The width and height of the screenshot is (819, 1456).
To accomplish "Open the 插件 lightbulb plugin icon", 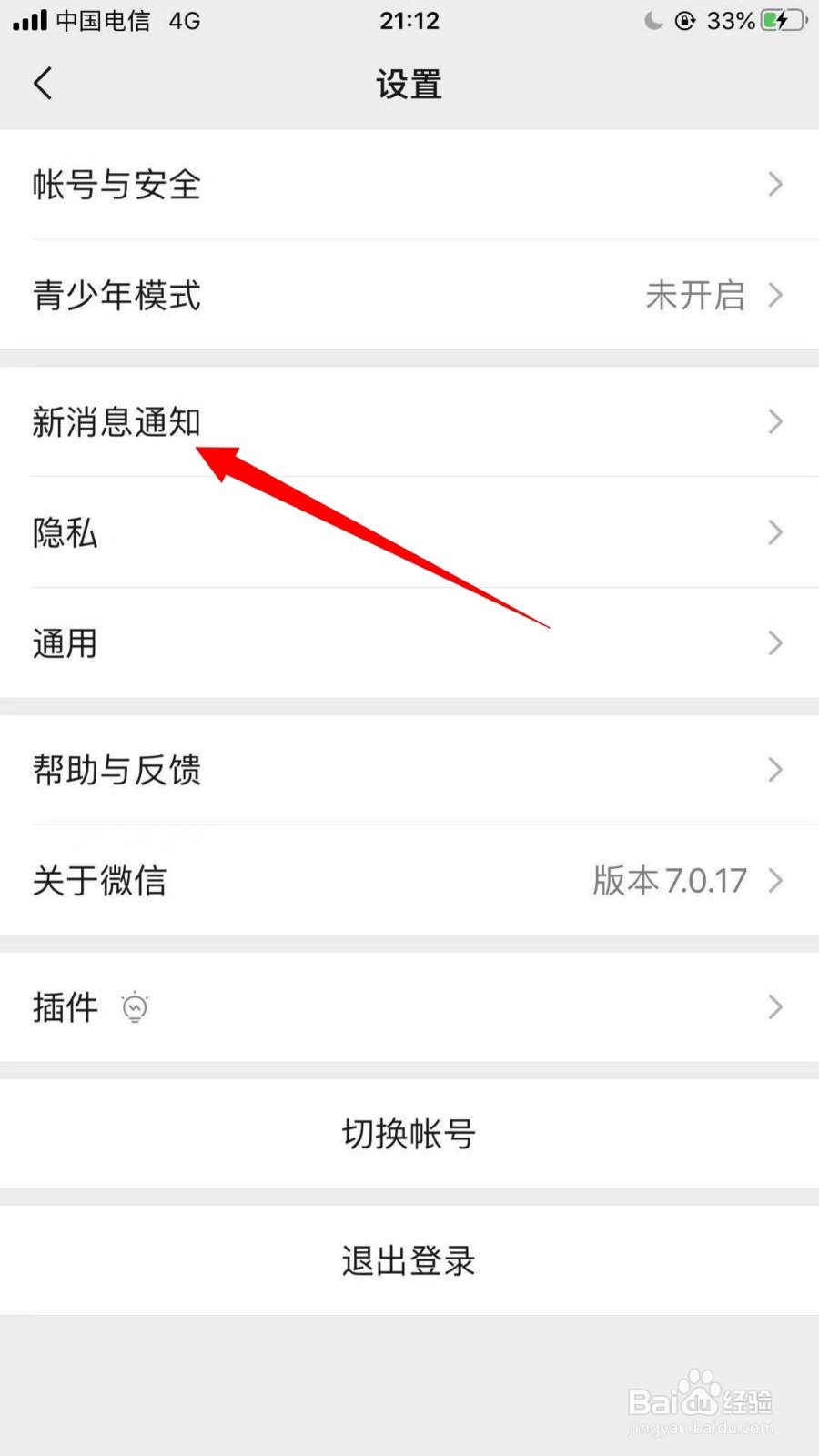I will 135,1007.
